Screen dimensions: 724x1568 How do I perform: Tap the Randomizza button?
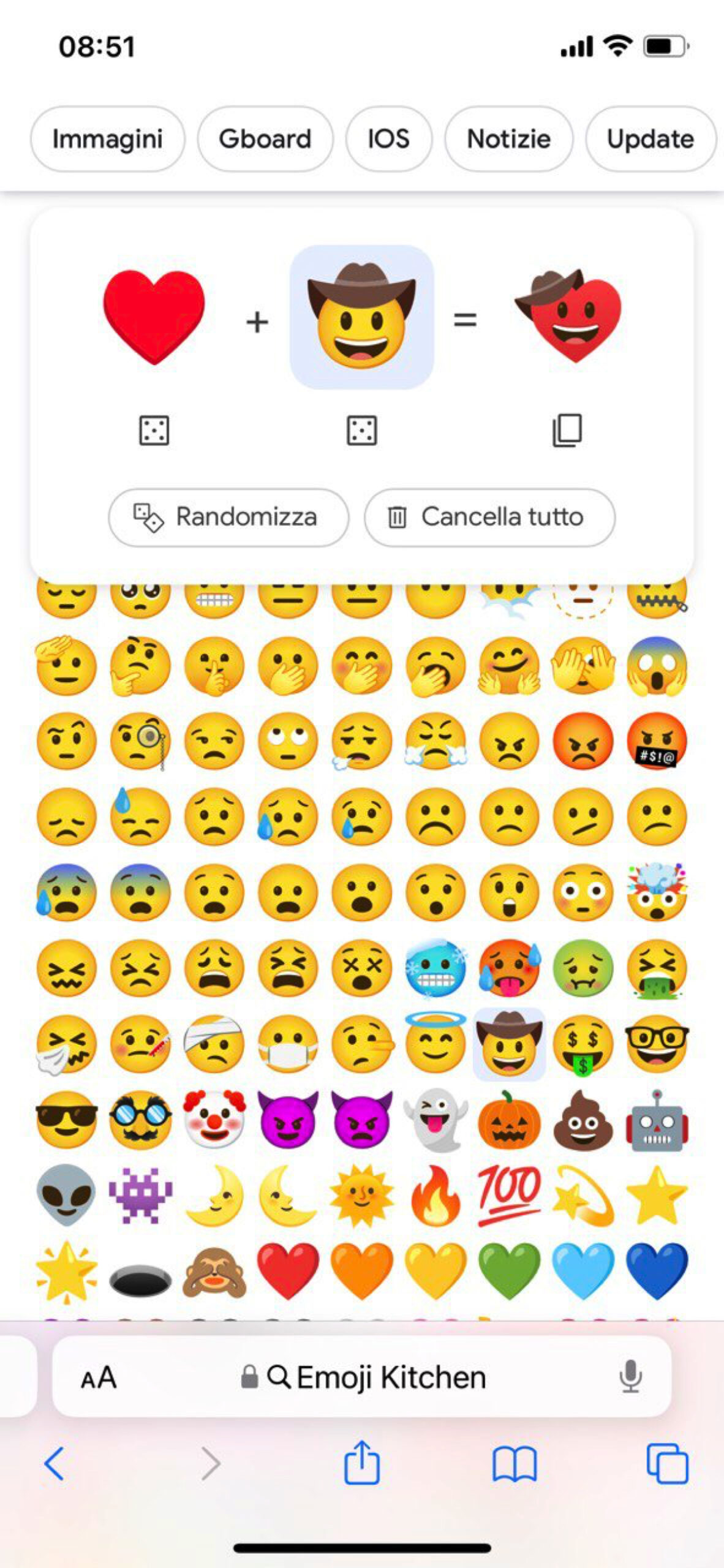pyautogui.click(x=228, y=517)
